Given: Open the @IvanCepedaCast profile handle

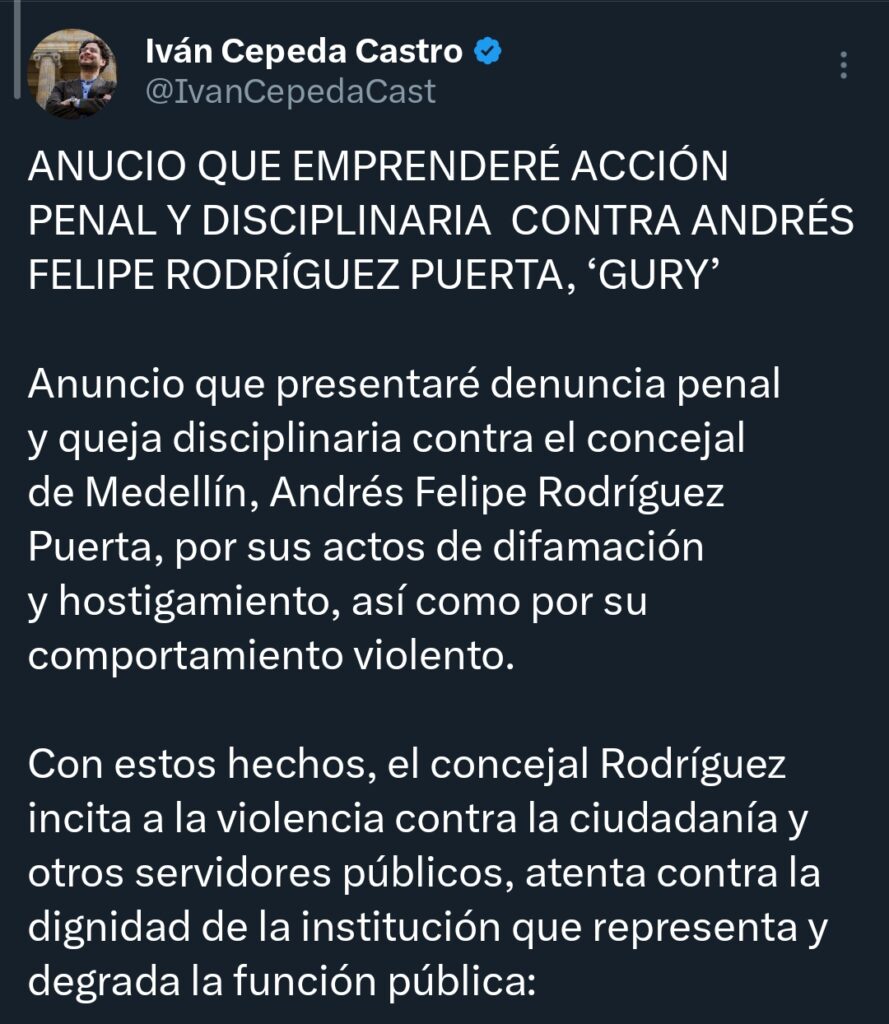Looking at the screenshot, I should click(291, 92).
